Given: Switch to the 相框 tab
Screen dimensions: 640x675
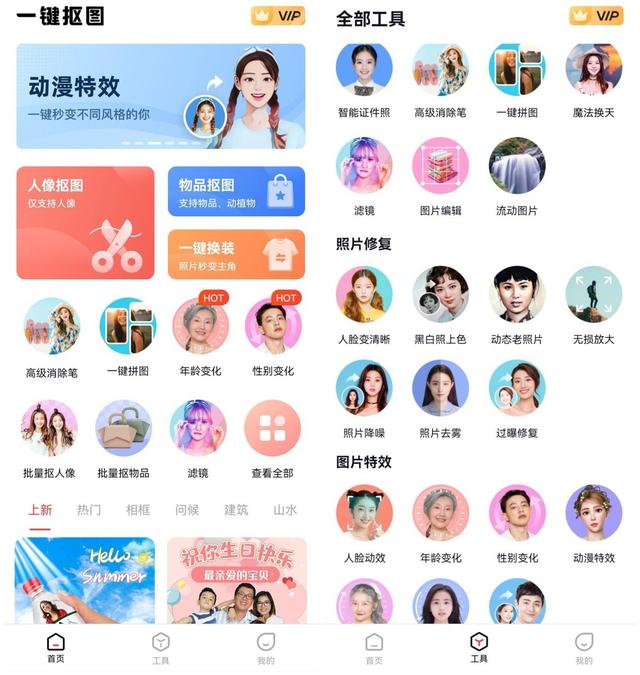Looking at the screenshot, I should click(x=138, y=510).
